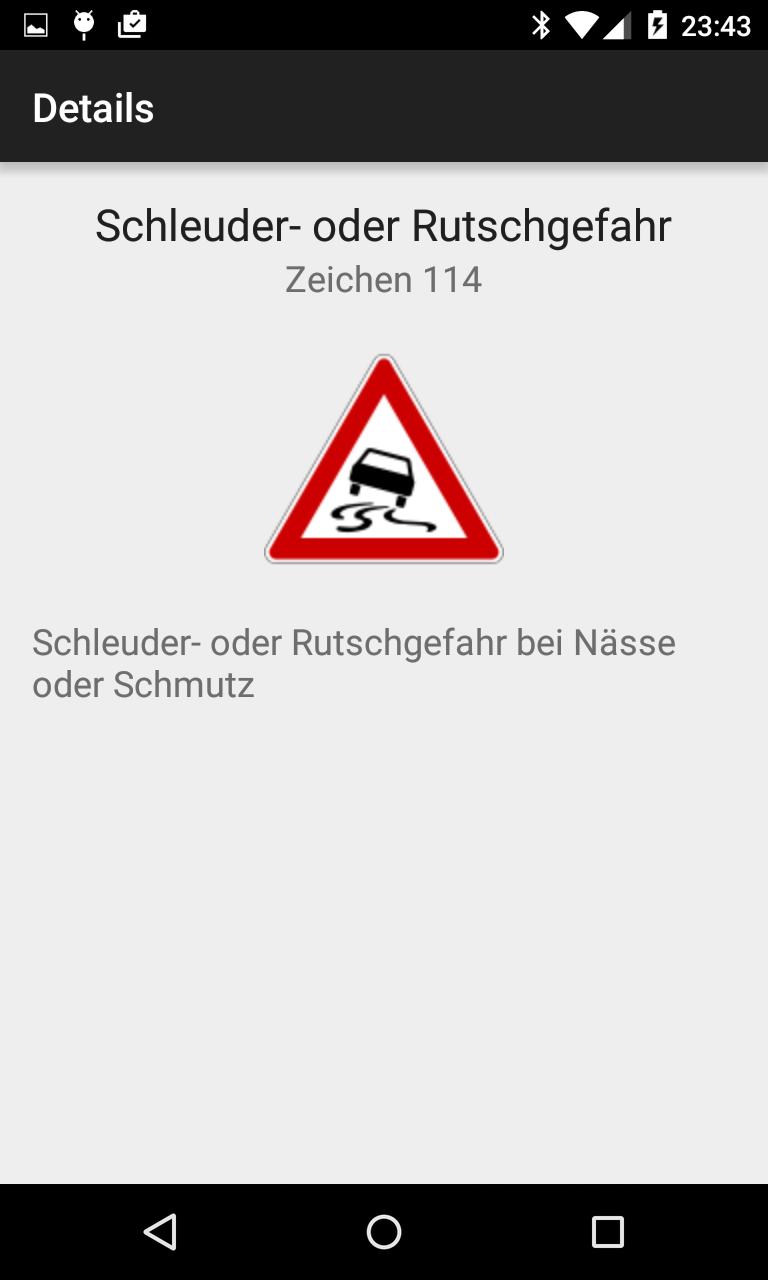
Task: Tap the Zeichen 114 subtitle text
Action: pyautogui.click(x=383, y=279)
